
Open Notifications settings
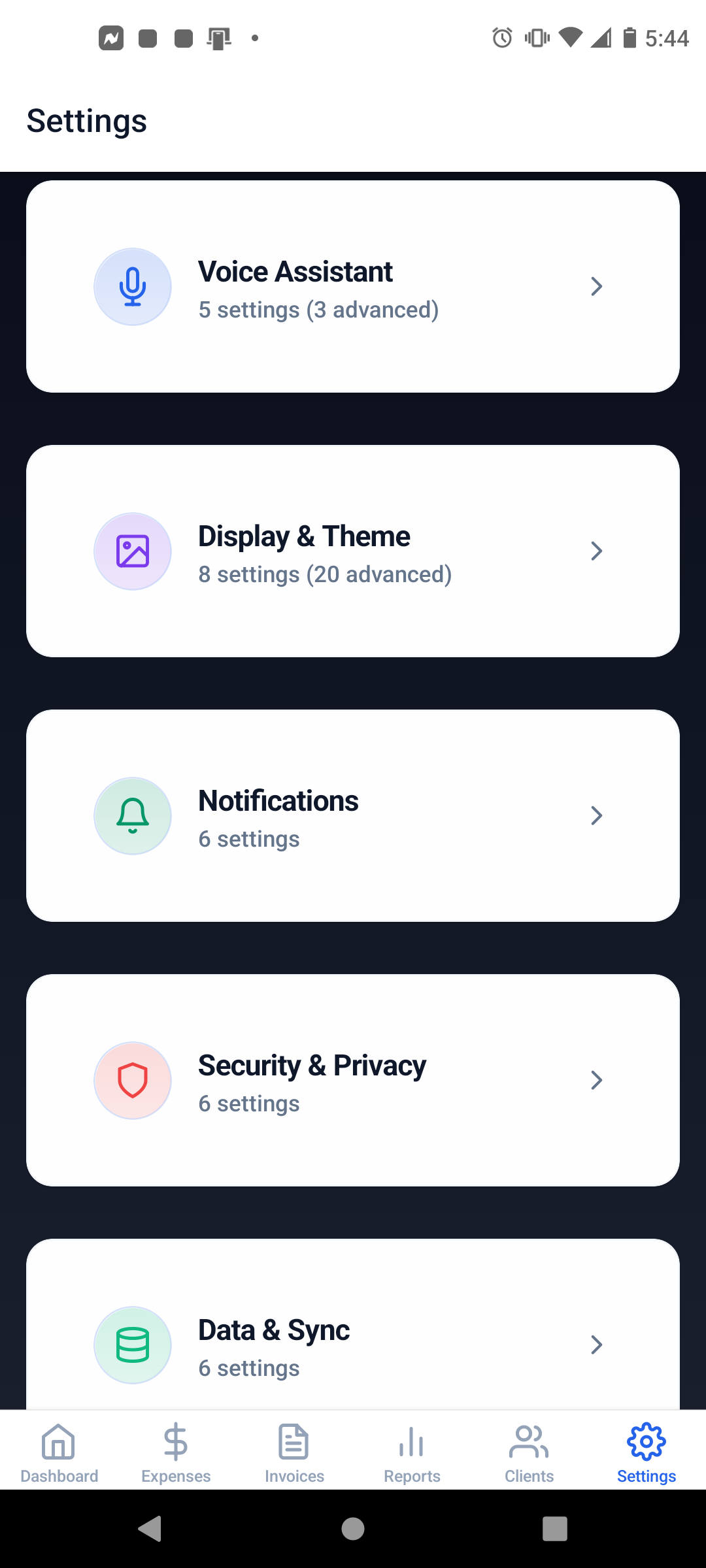click(x=353, y=816)
